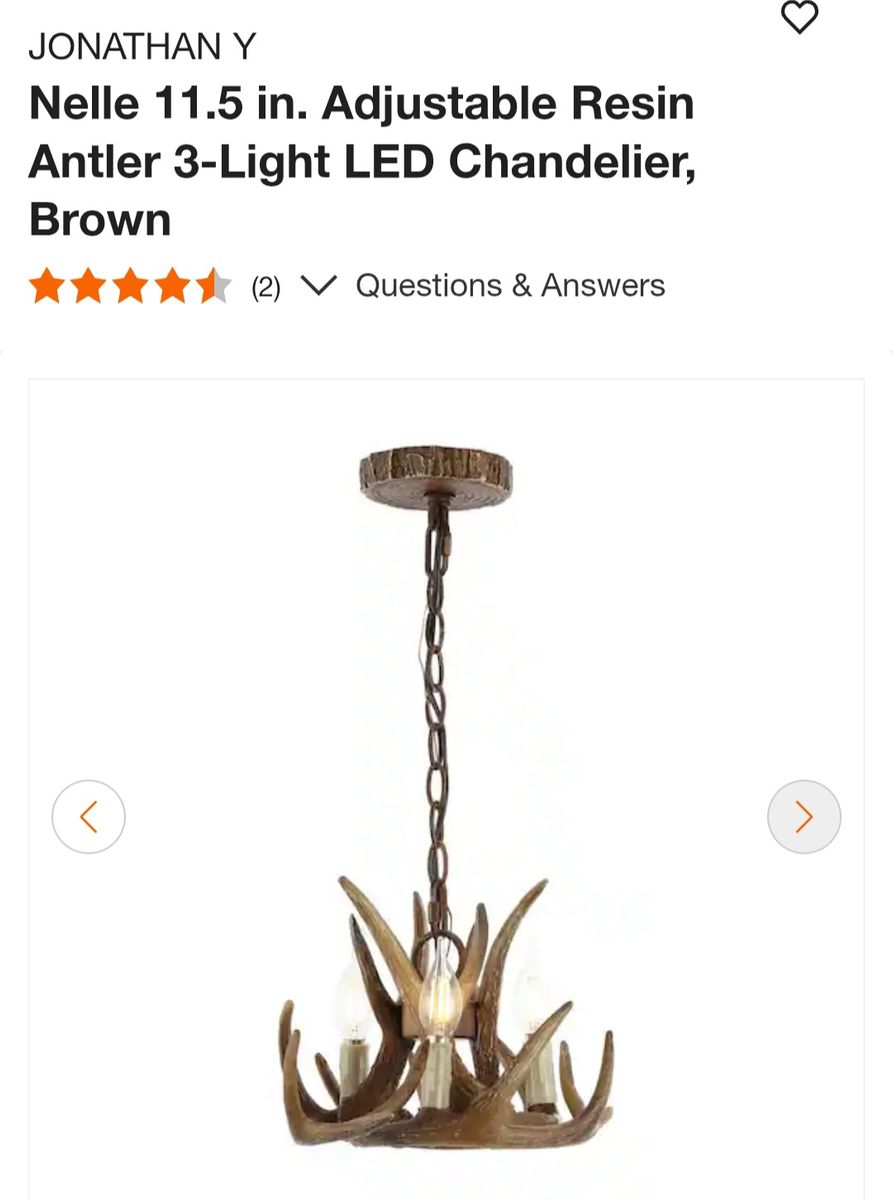Save the chandelier to favorites with heart
This screenshot has height=1200, width=893.
coord(799,17)
